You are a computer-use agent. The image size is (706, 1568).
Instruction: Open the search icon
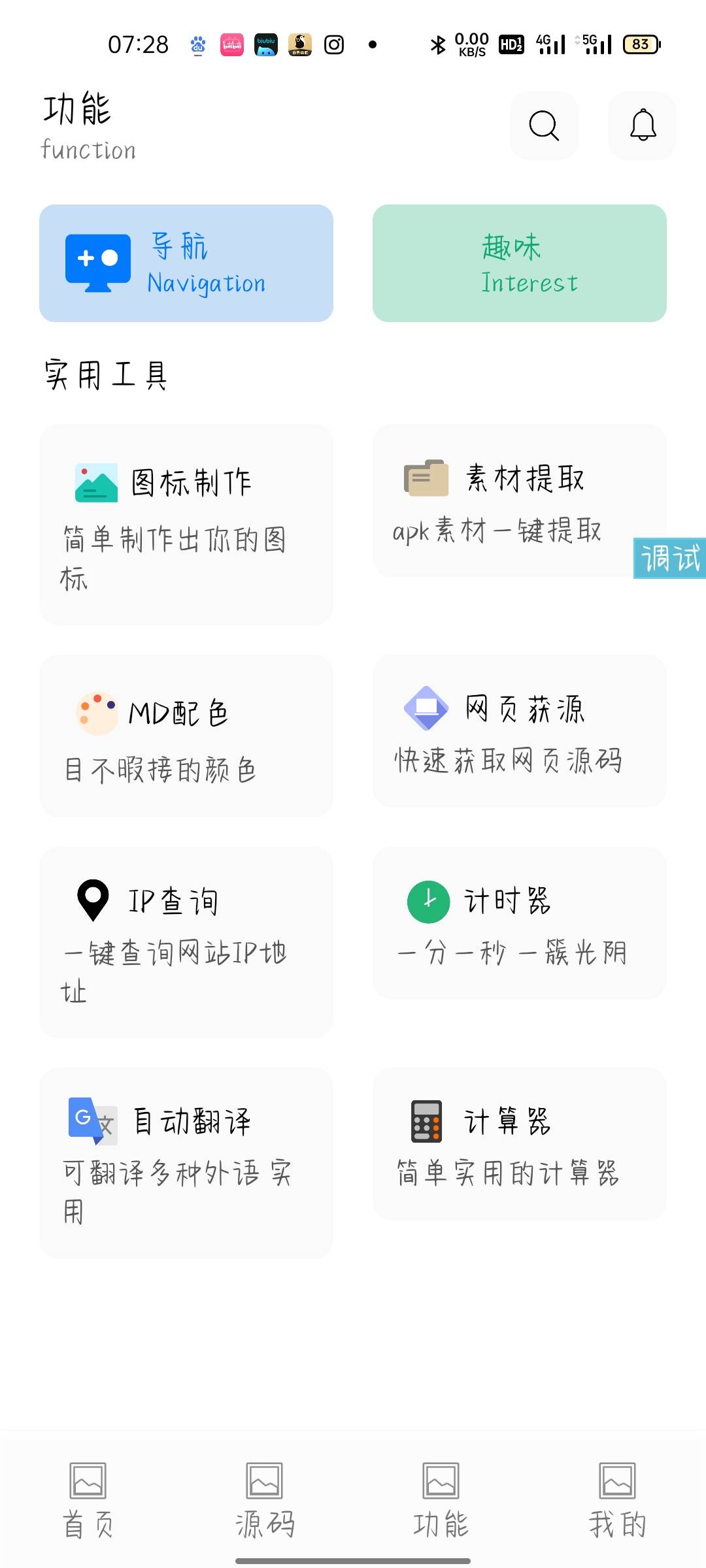(x=544, y=125)
